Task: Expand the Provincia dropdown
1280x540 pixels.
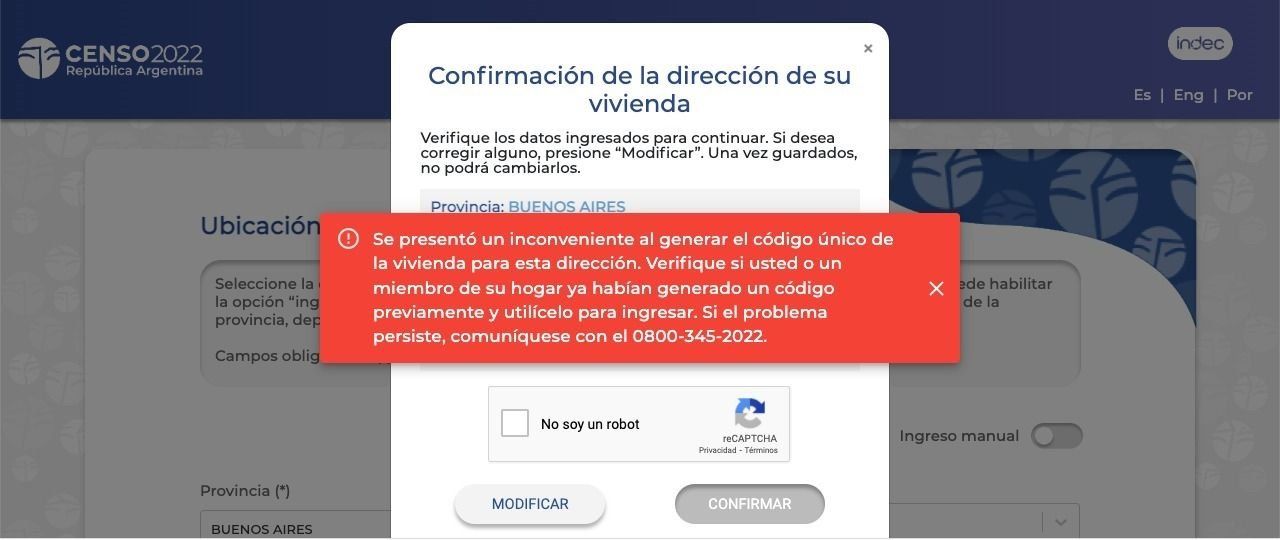Action: (300, 528)
